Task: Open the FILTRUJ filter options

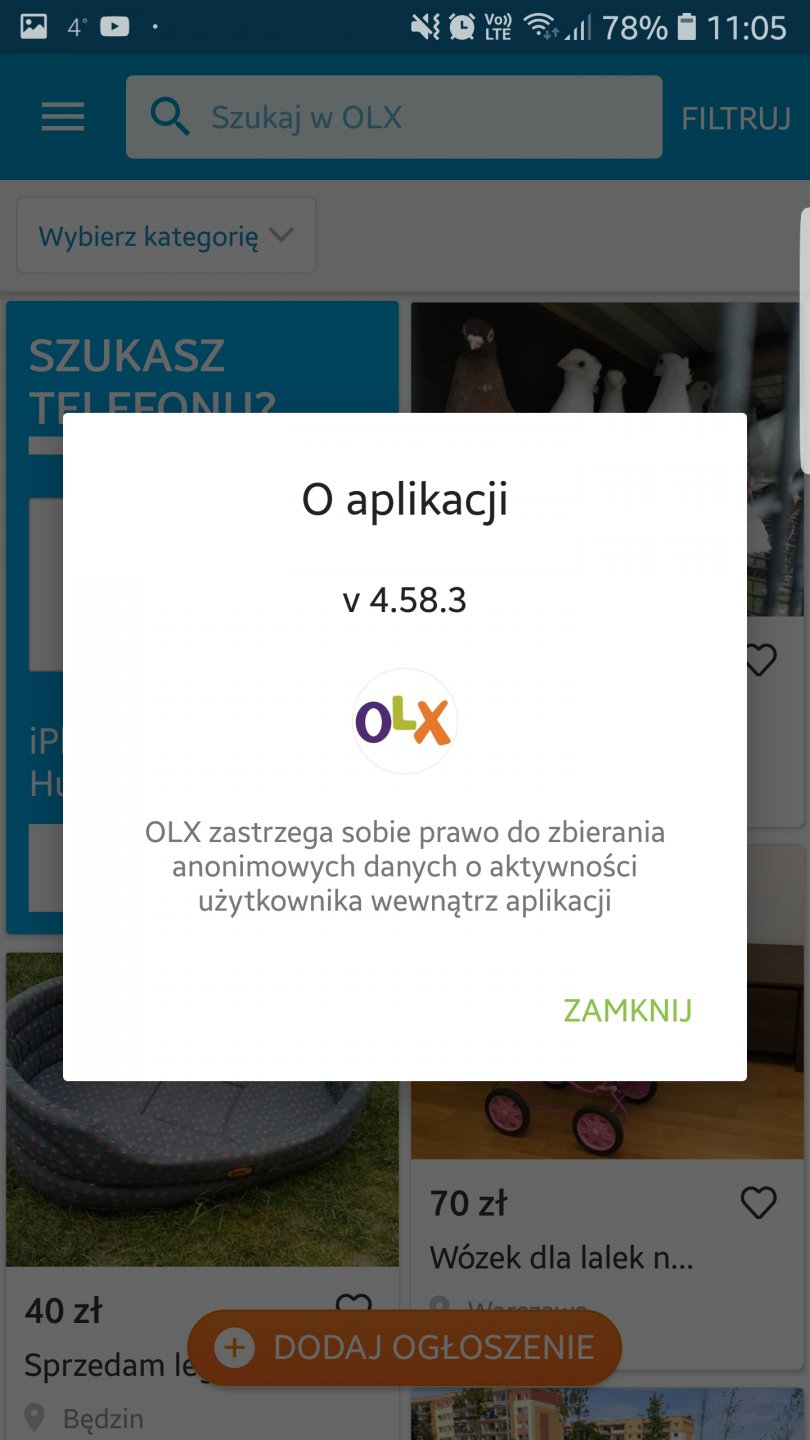Action: 736,119
